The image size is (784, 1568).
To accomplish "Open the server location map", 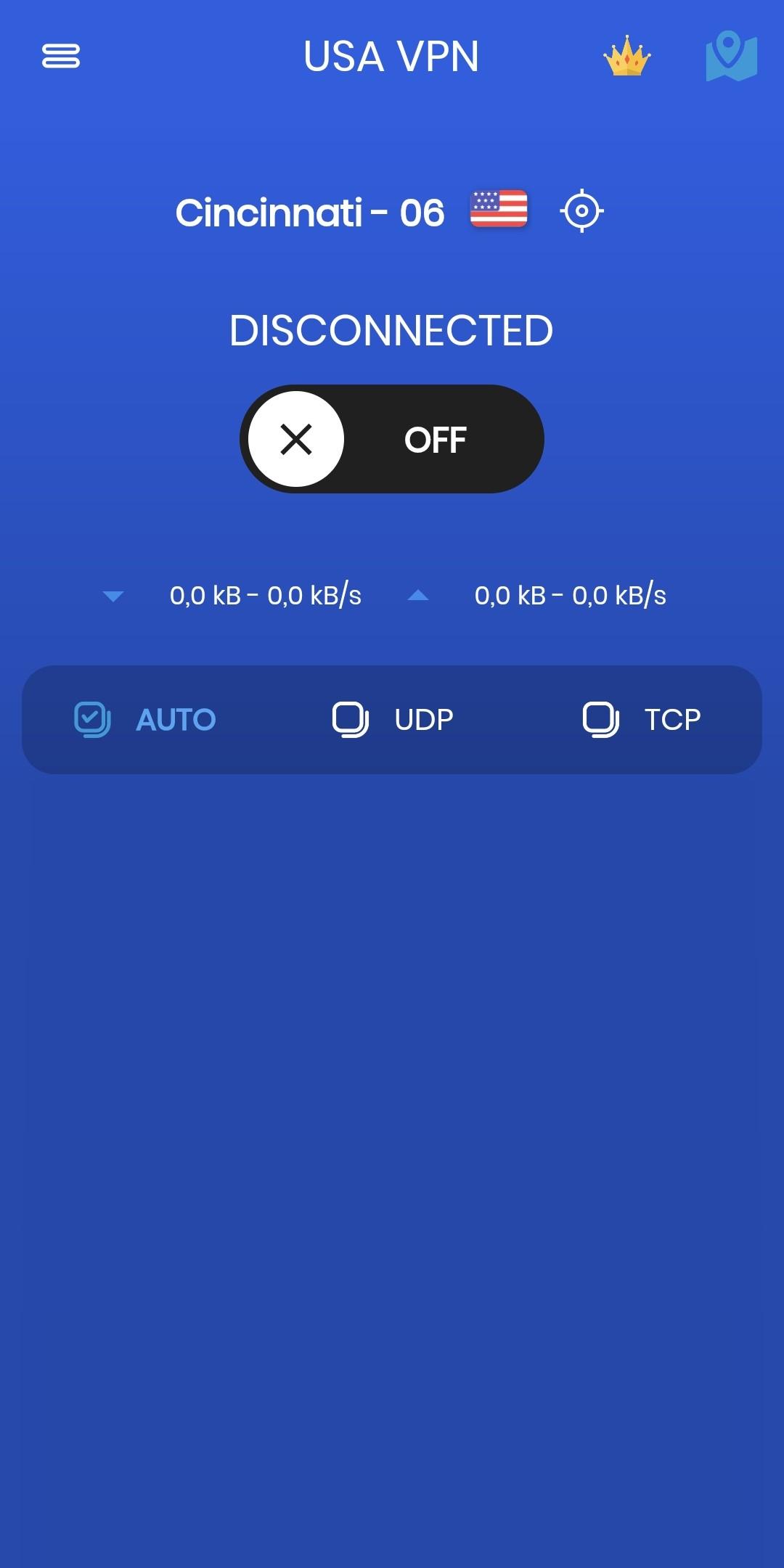I will (731, 57).
